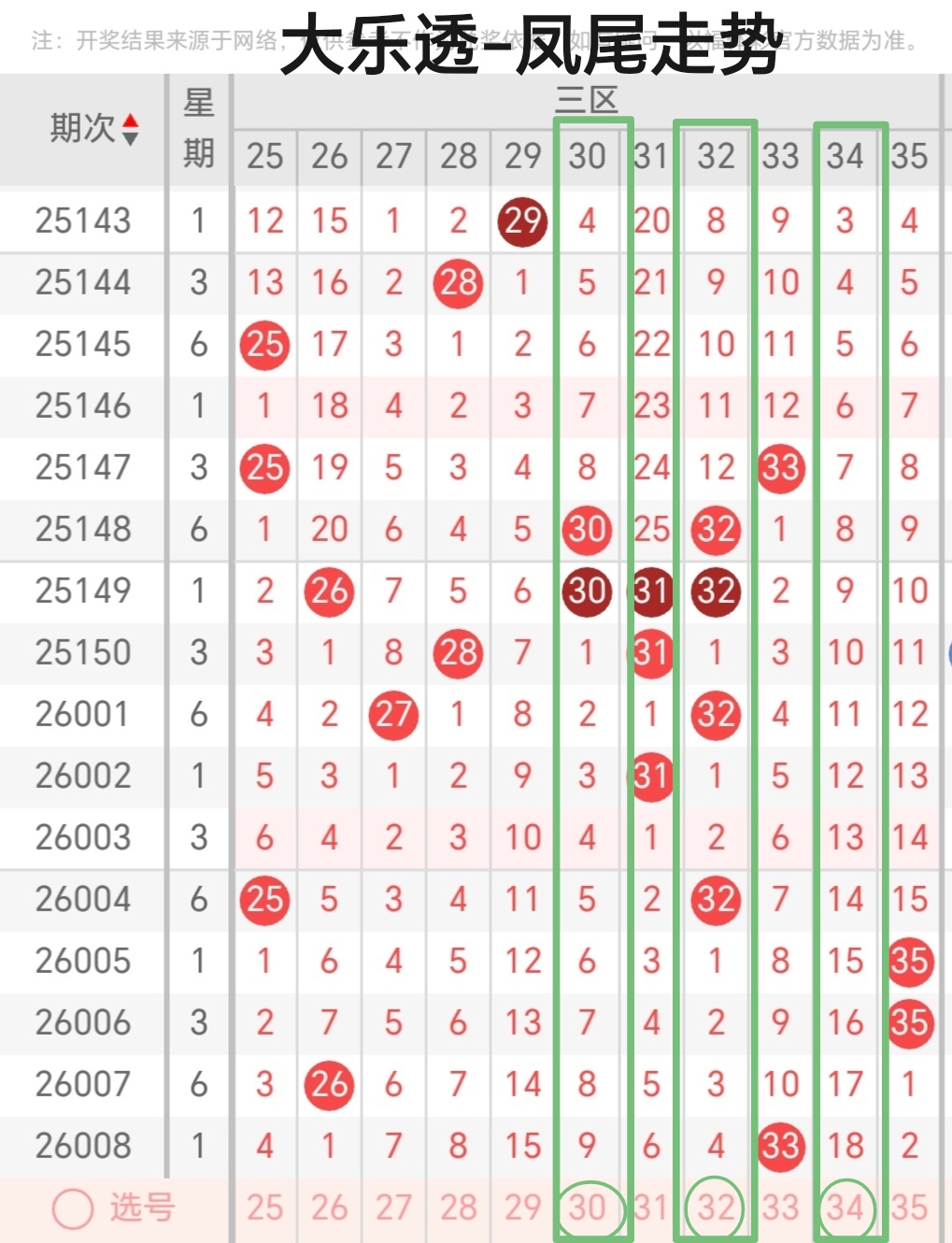Image resolution: width=952 pixels, height=1243 pixels.
Task: Sort the chart by 期次
Action: coord(130,129)
